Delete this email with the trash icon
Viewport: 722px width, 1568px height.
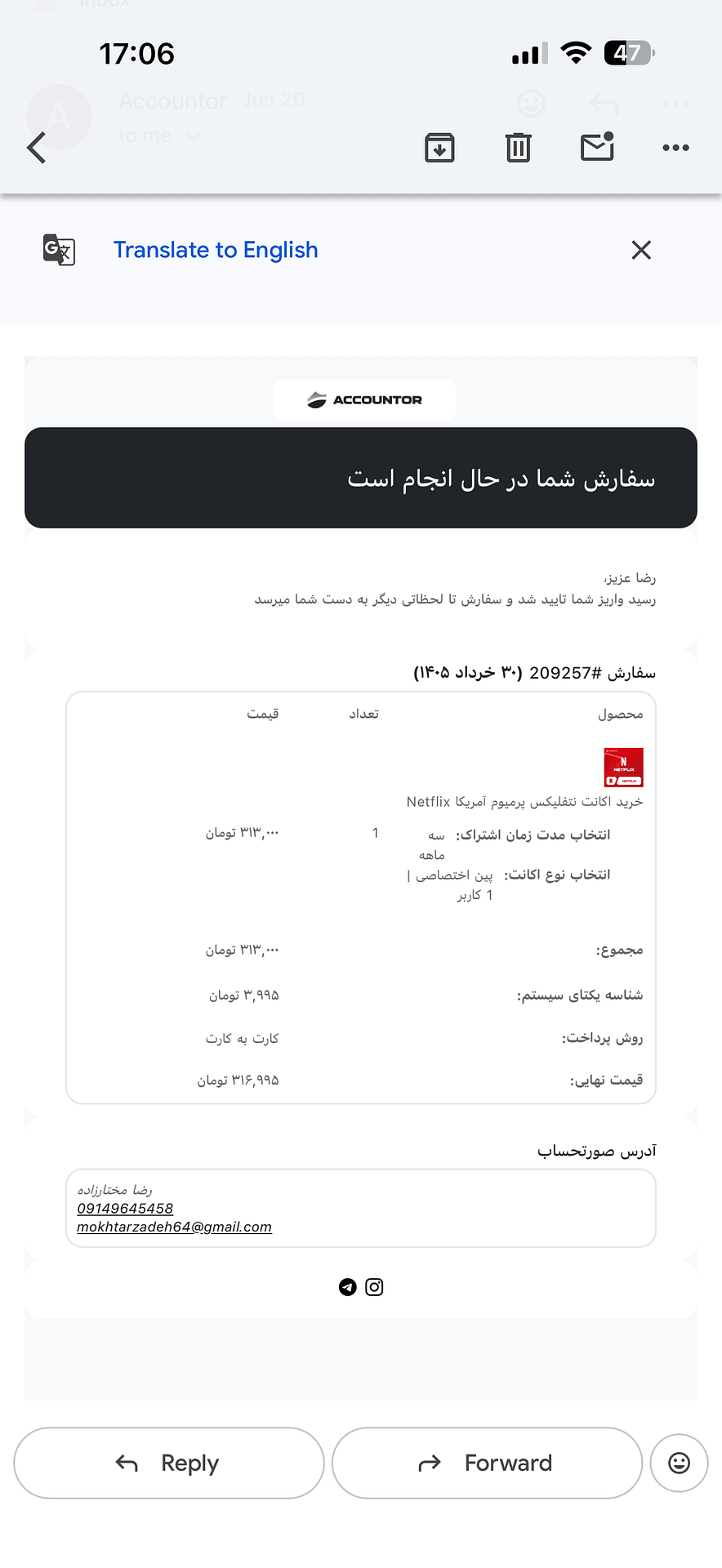click(x=518, y=148)
